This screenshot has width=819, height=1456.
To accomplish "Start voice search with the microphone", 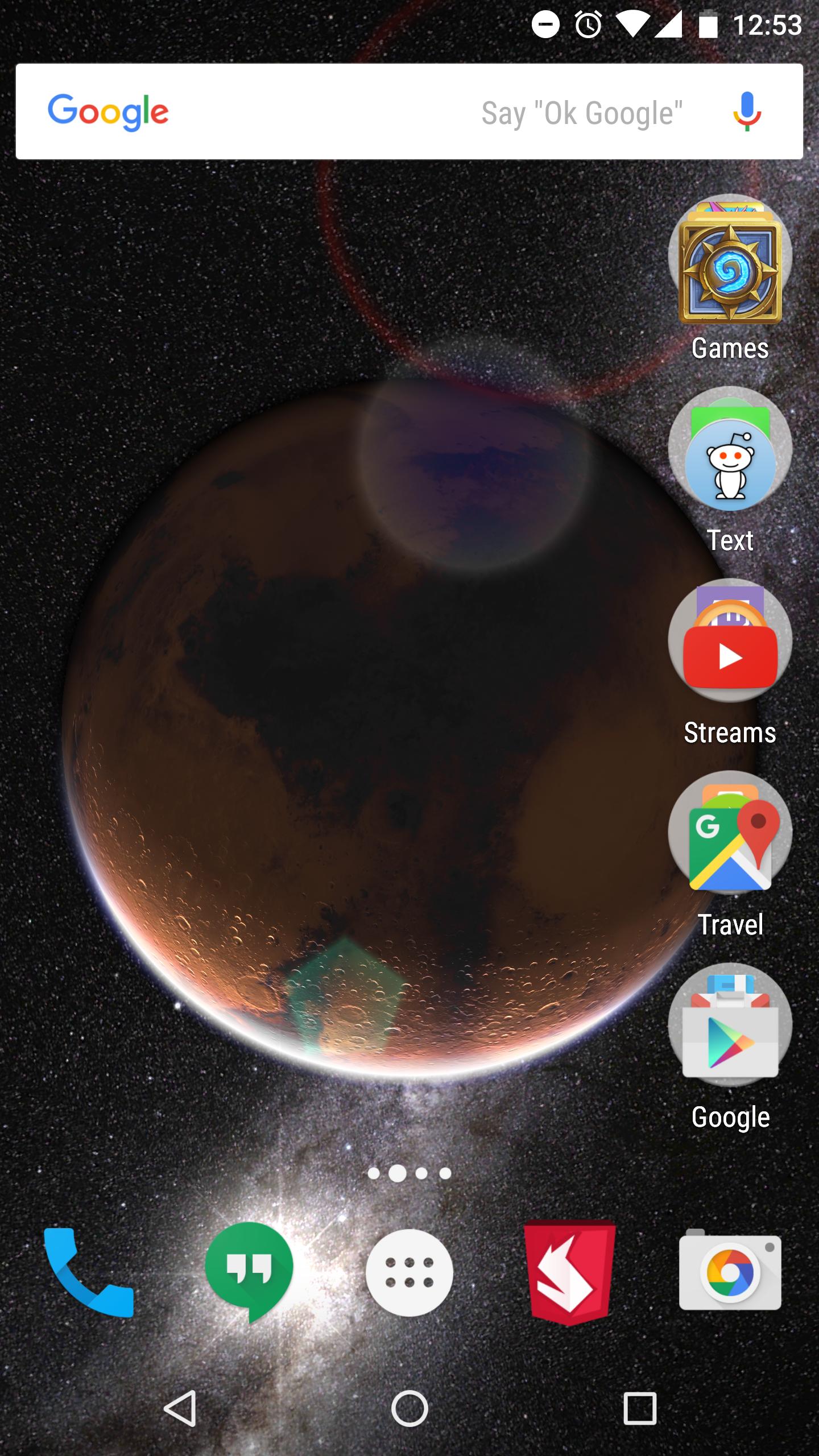I will [x=746, y=111].
